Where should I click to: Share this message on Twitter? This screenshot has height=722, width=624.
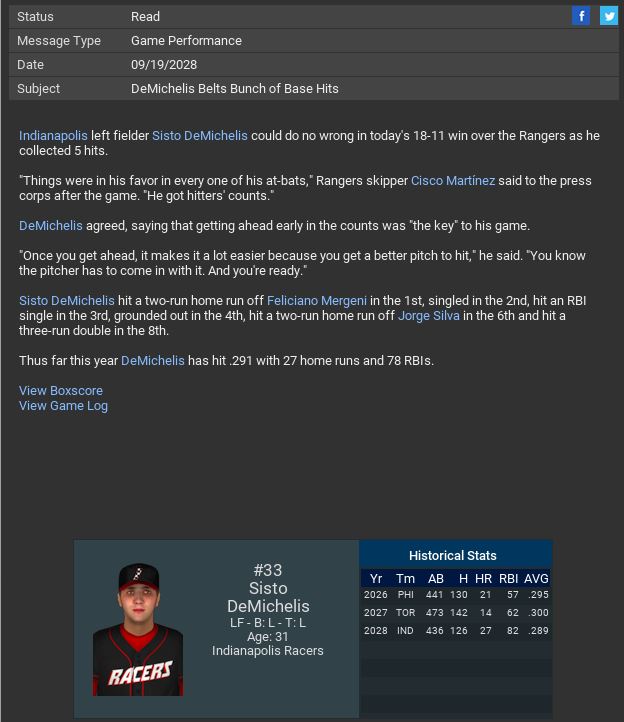[x=608, y=16]
